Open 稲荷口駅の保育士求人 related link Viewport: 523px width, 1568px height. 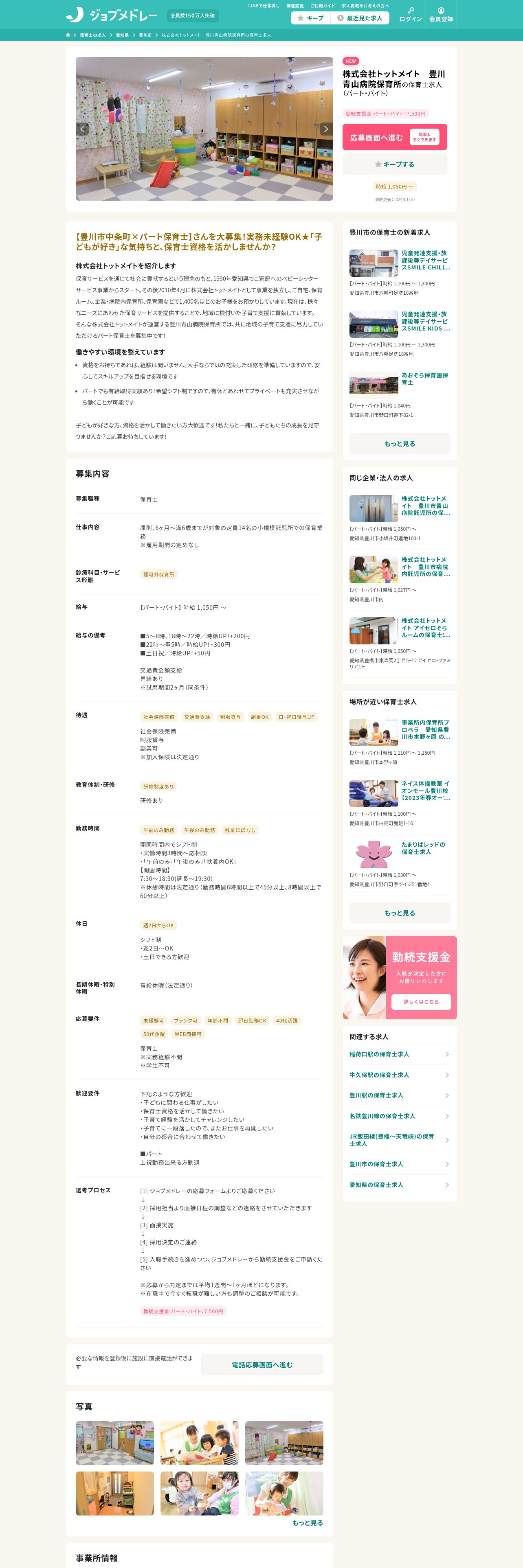(x=400, y=1054)
